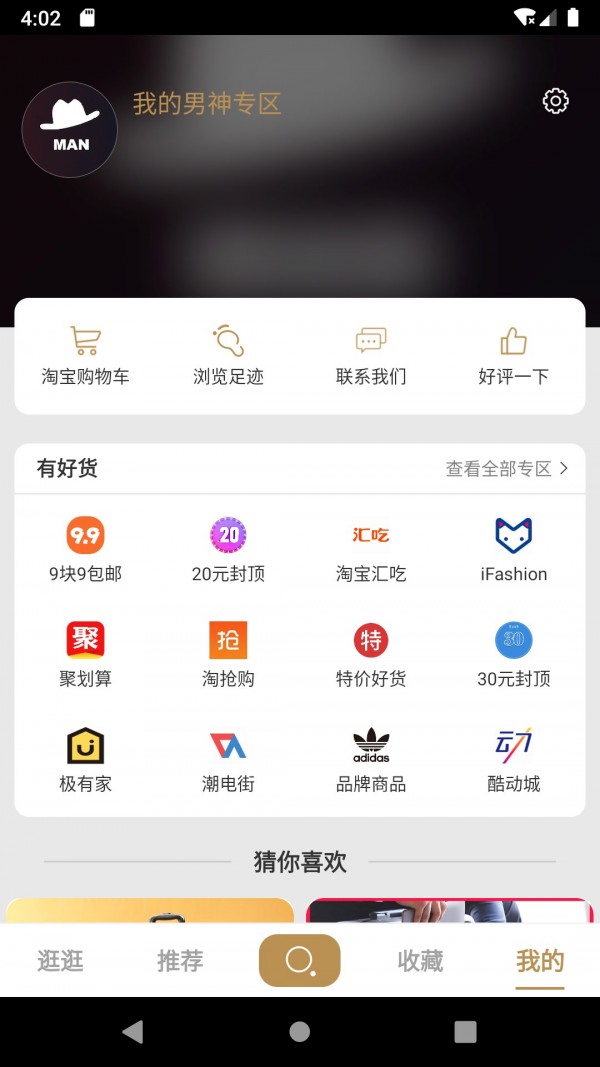
Task: Switch to the 逛逛 tab
Action: (60, 961)
